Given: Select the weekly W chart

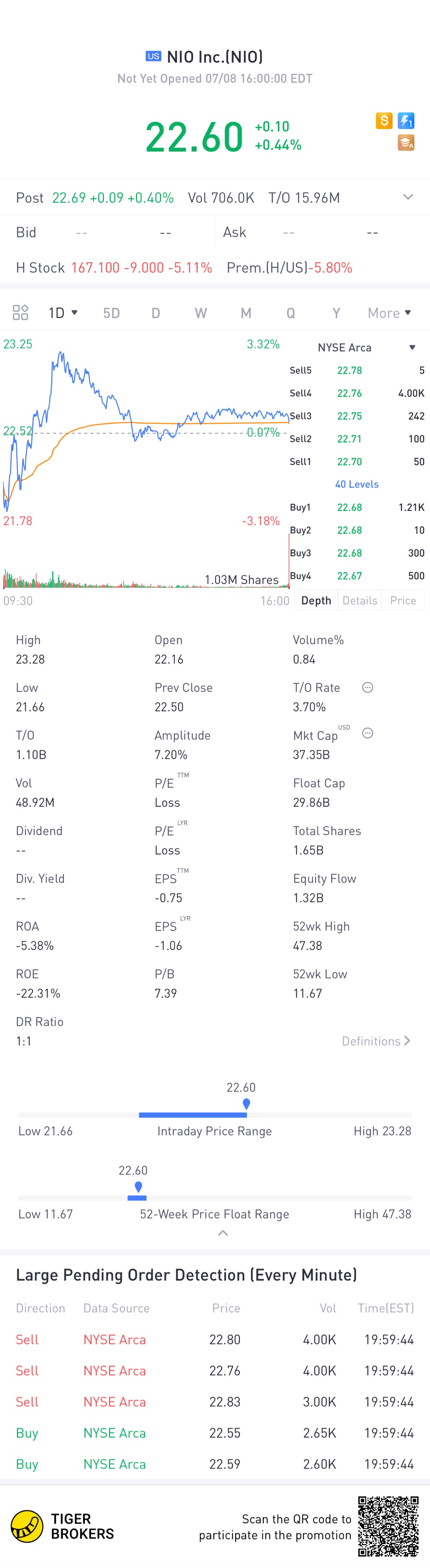Looking at the screenshot, I should [200, 313].
